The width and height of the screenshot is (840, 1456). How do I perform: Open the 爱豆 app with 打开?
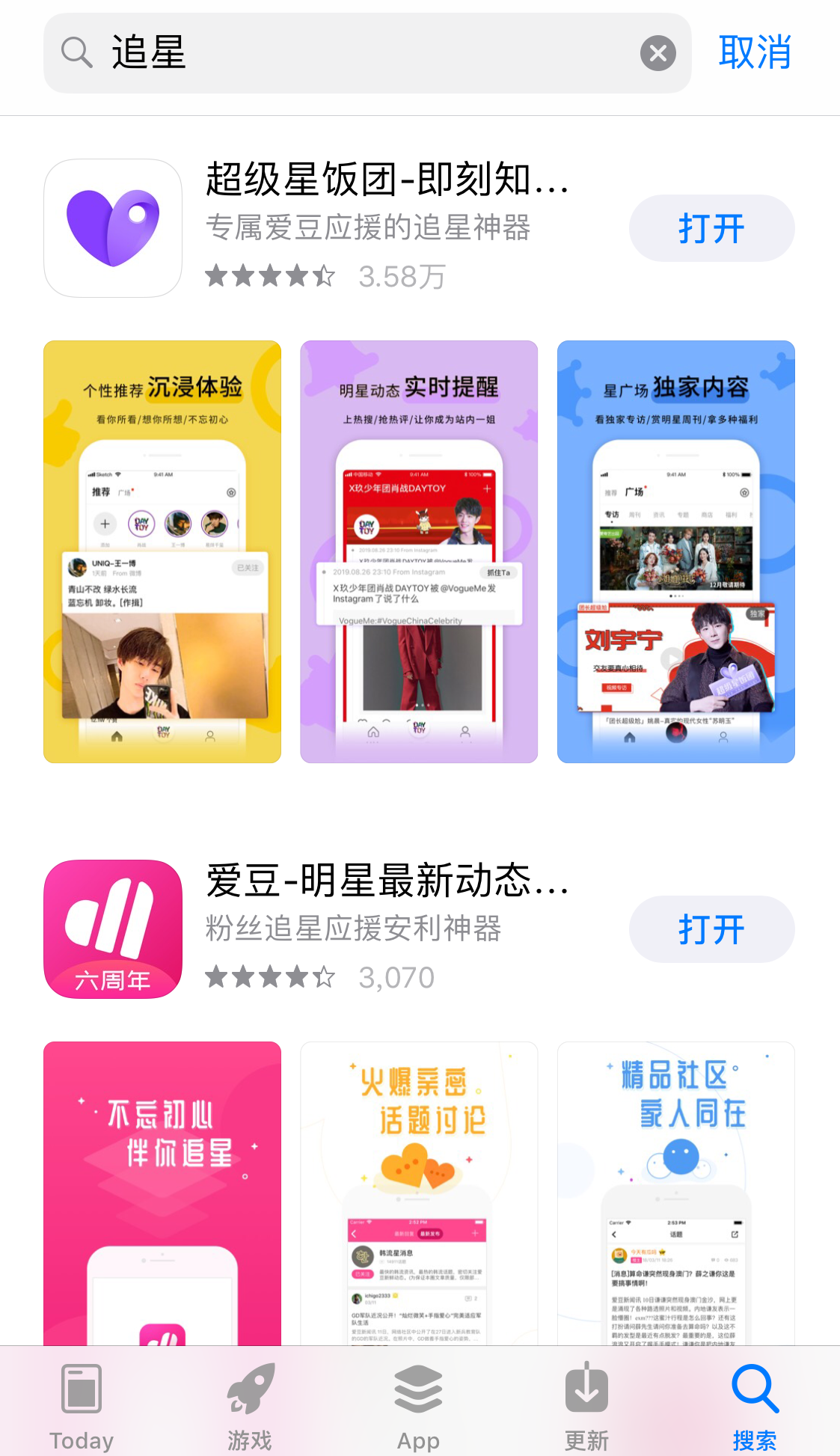coord(711,929)
